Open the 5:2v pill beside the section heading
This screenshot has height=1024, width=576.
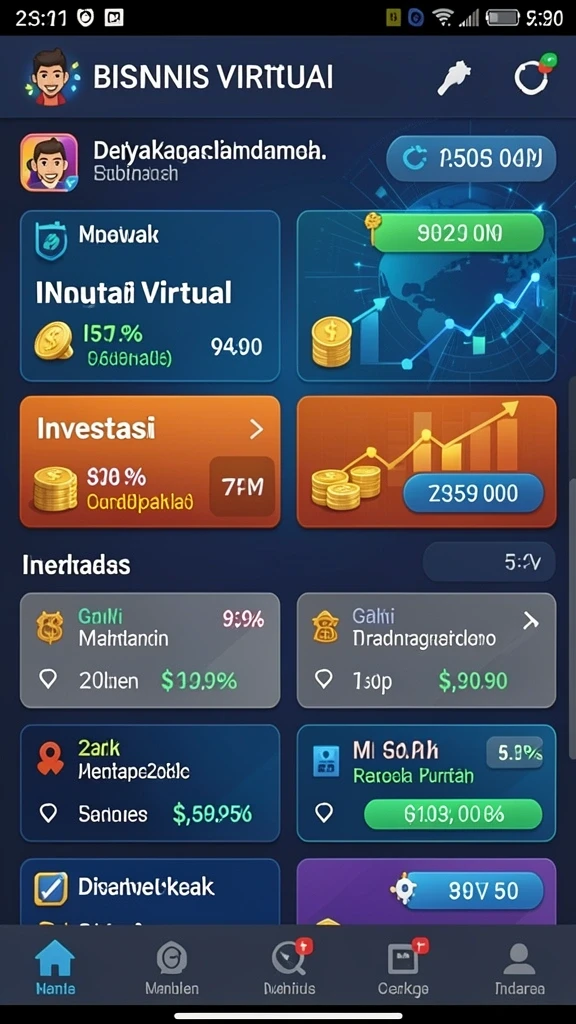coord(490,562)
